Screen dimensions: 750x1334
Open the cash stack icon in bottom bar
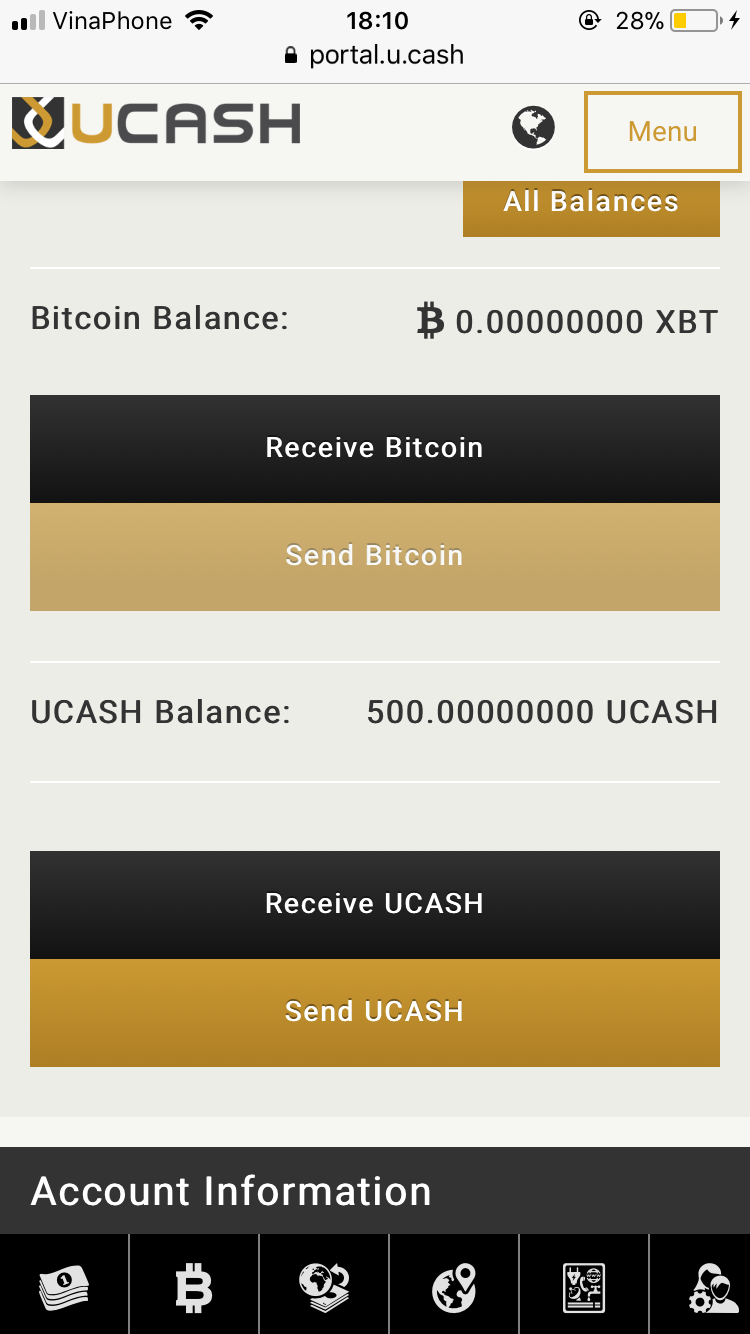tap(64, 1288)
